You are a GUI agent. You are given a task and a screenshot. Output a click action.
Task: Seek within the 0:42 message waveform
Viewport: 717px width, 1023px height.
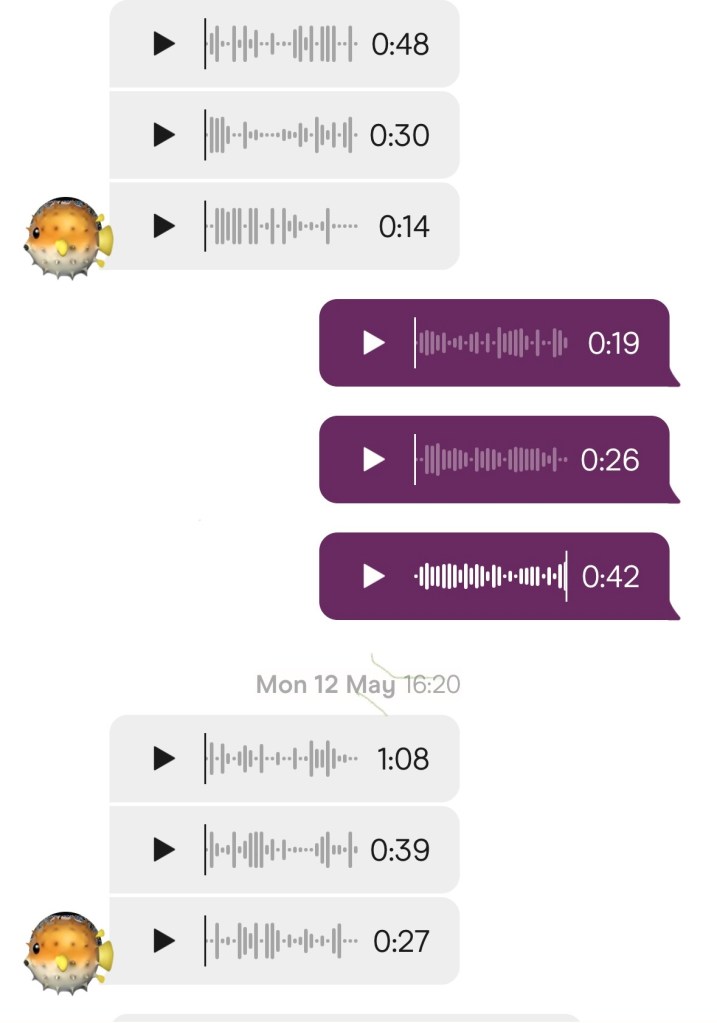[x=490, y=576]
